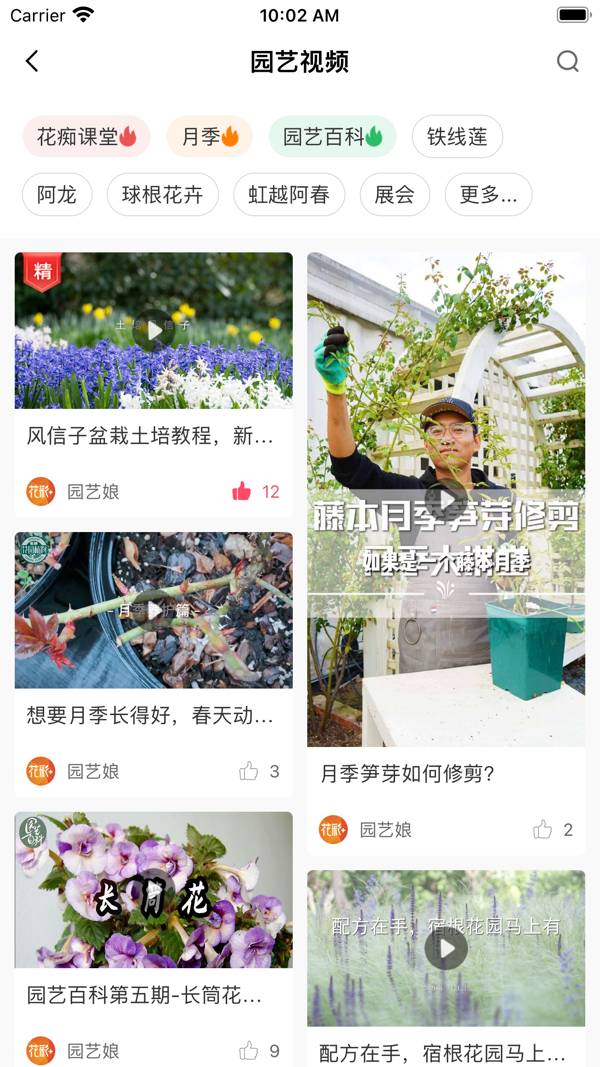
Task: Select the 阿龙 chip
Action: coord(57,195)
